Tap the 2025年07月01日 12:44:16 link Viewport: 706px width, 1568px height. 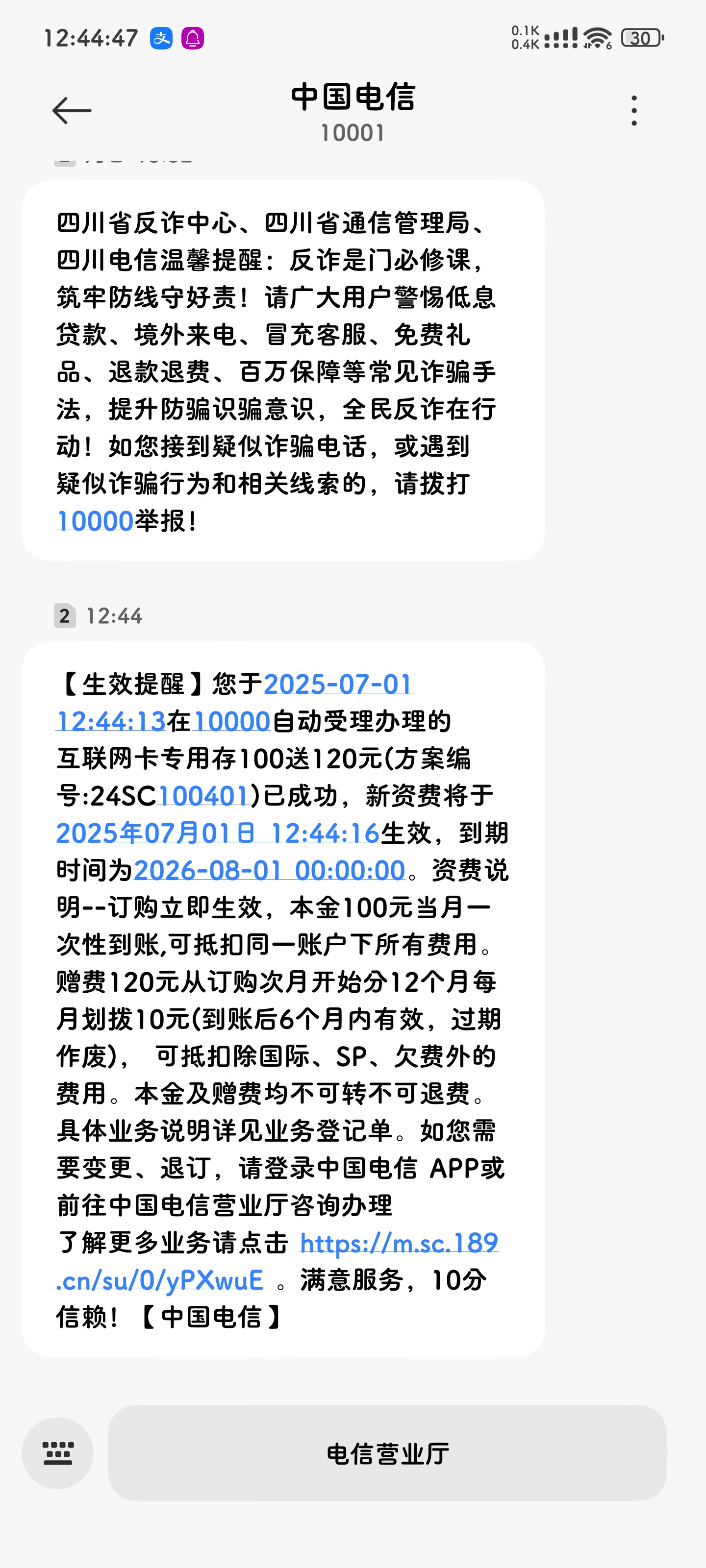point(218,833)
